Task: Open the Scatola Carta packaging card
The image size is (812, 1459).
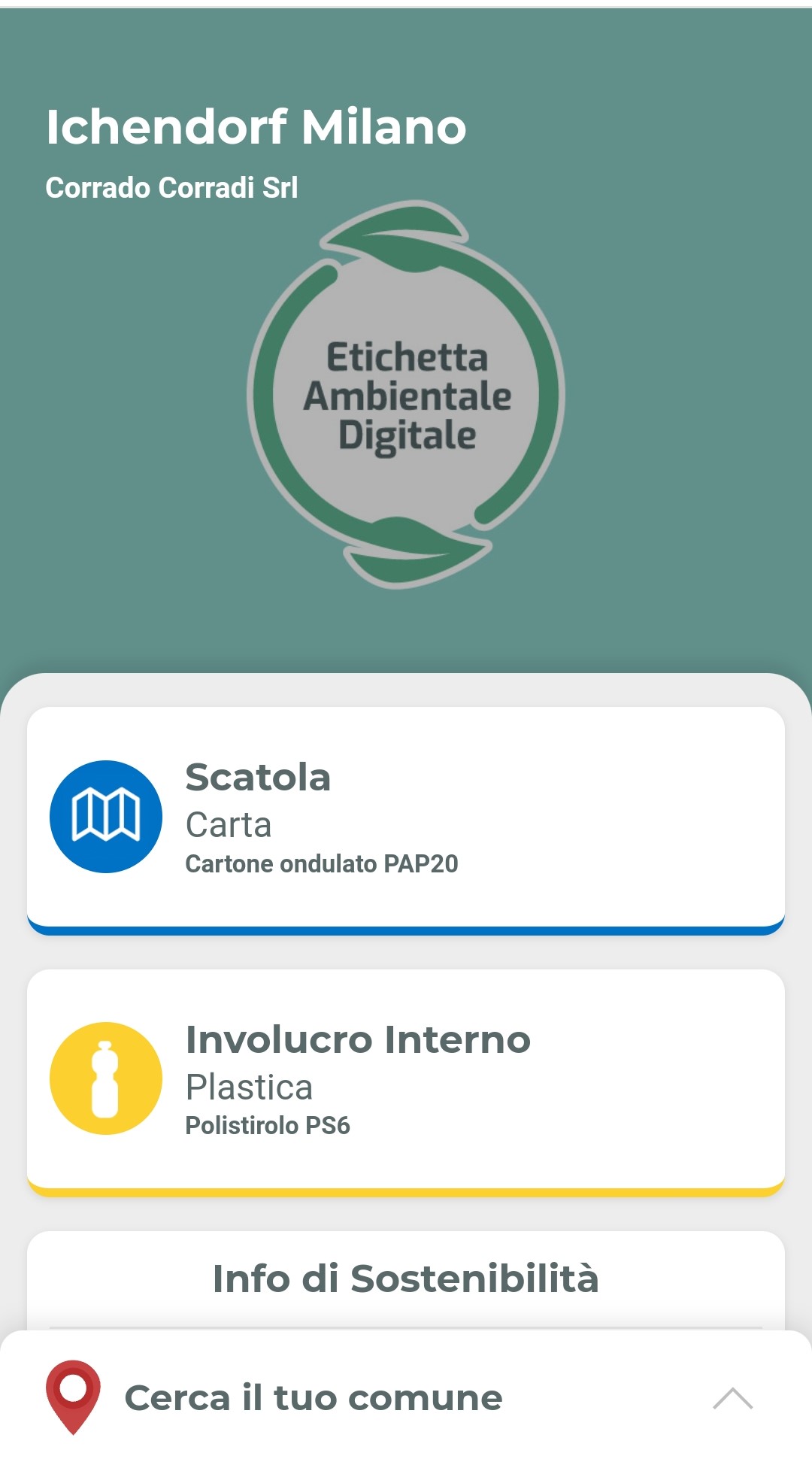Action: point(406,818)
